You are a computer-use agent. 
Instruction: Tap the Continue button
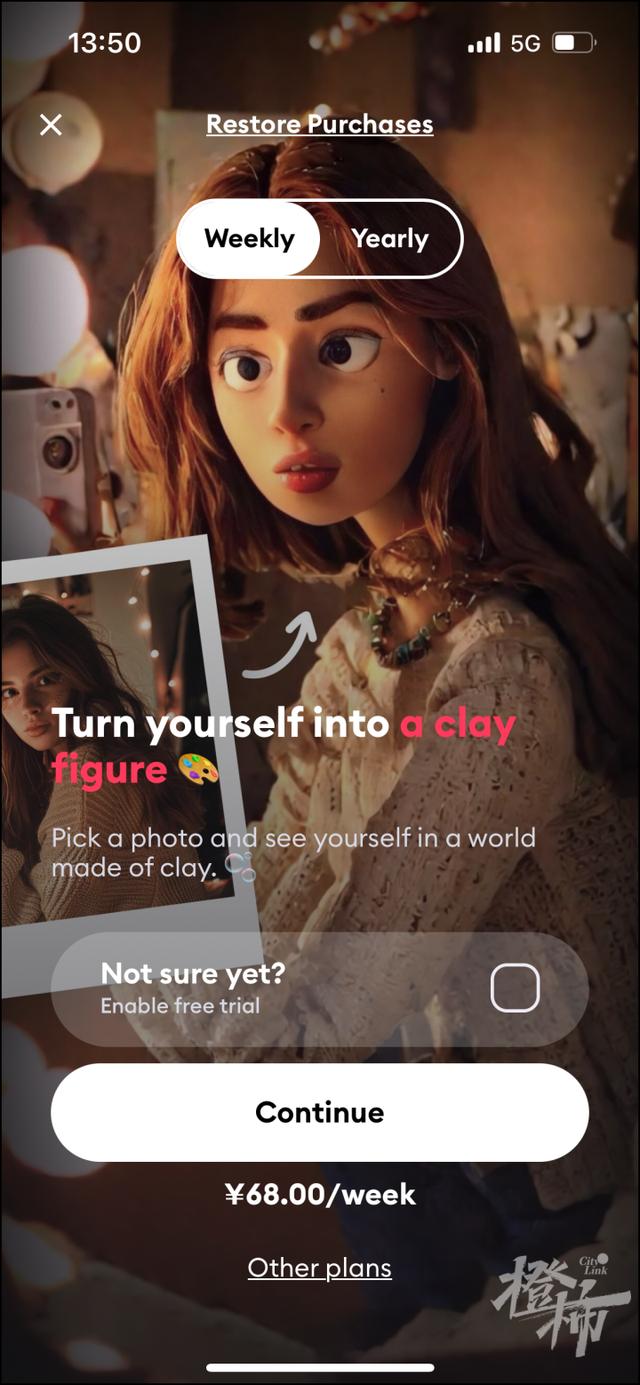click(x=320, y=1112)
